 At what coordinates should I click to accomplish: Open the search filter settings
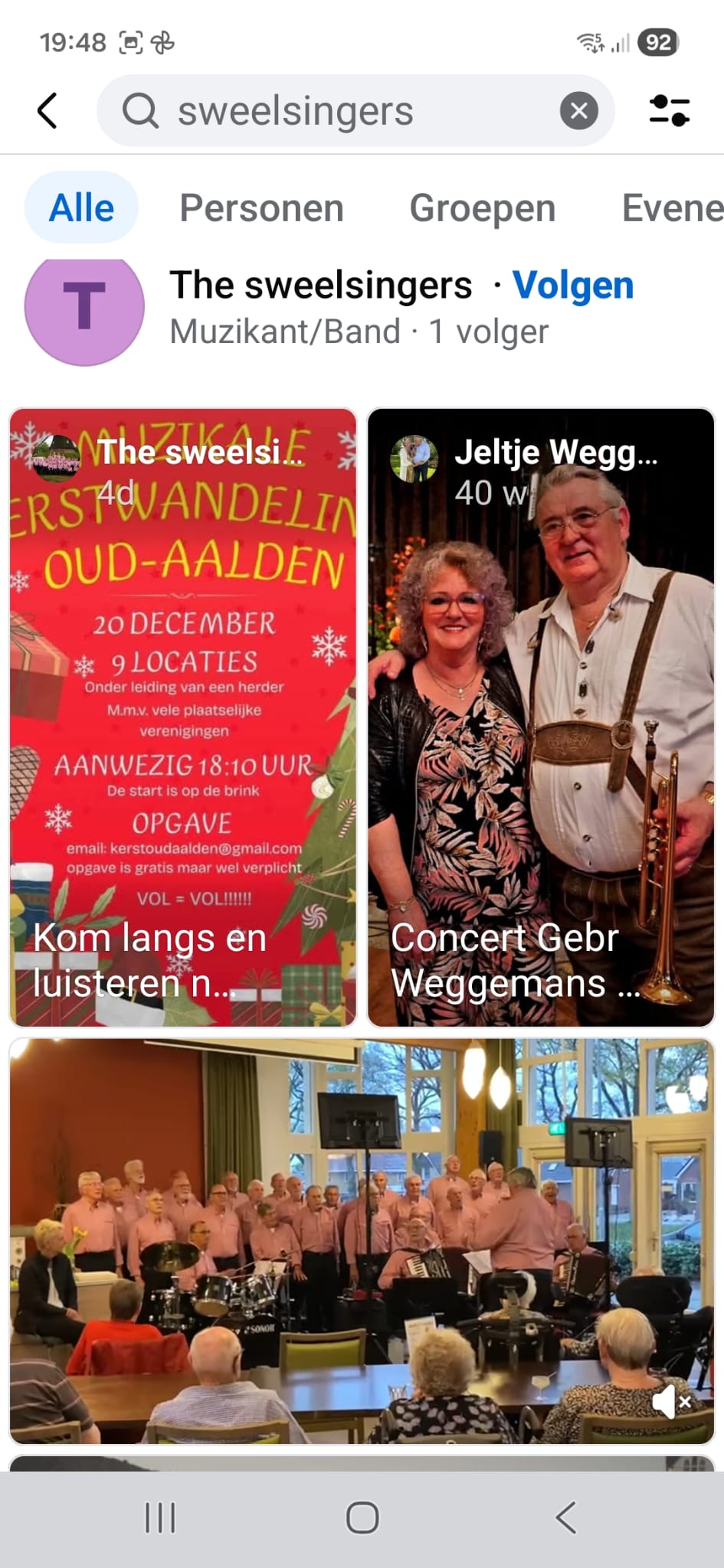coord(669,111)
